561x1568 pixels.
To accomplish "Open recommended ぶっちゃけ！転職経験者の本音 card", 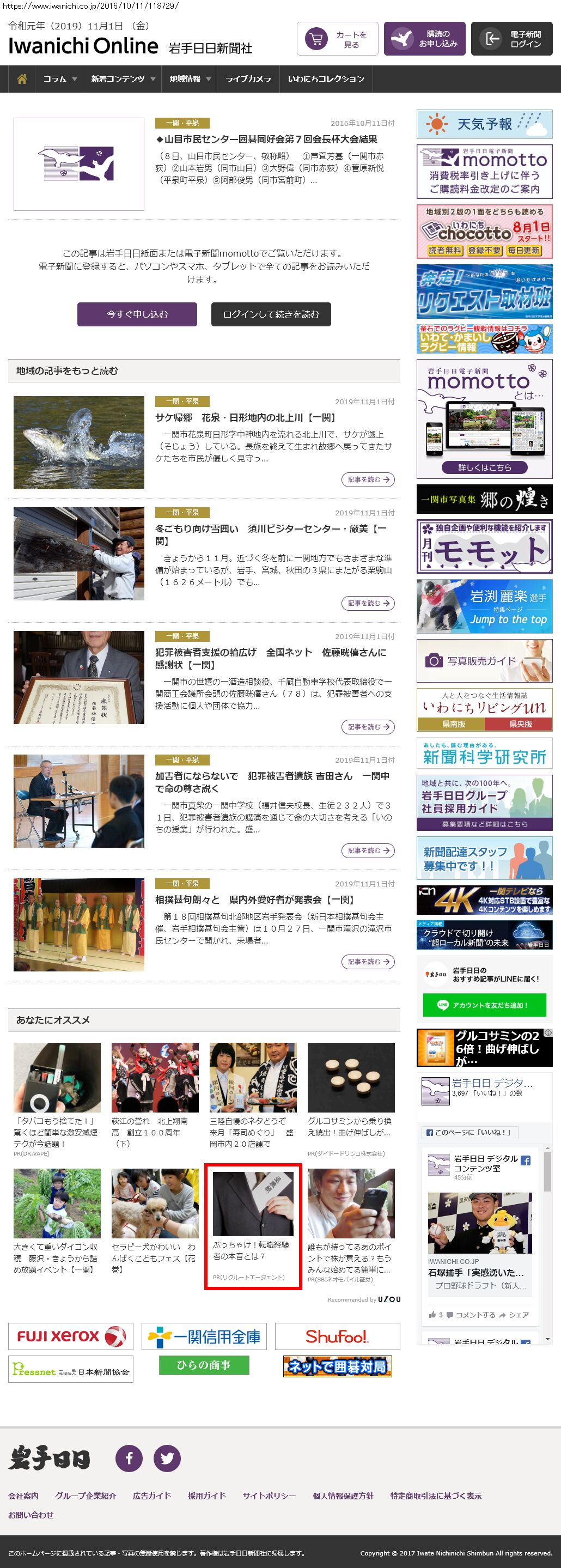I will click(x=253, y=1227).
